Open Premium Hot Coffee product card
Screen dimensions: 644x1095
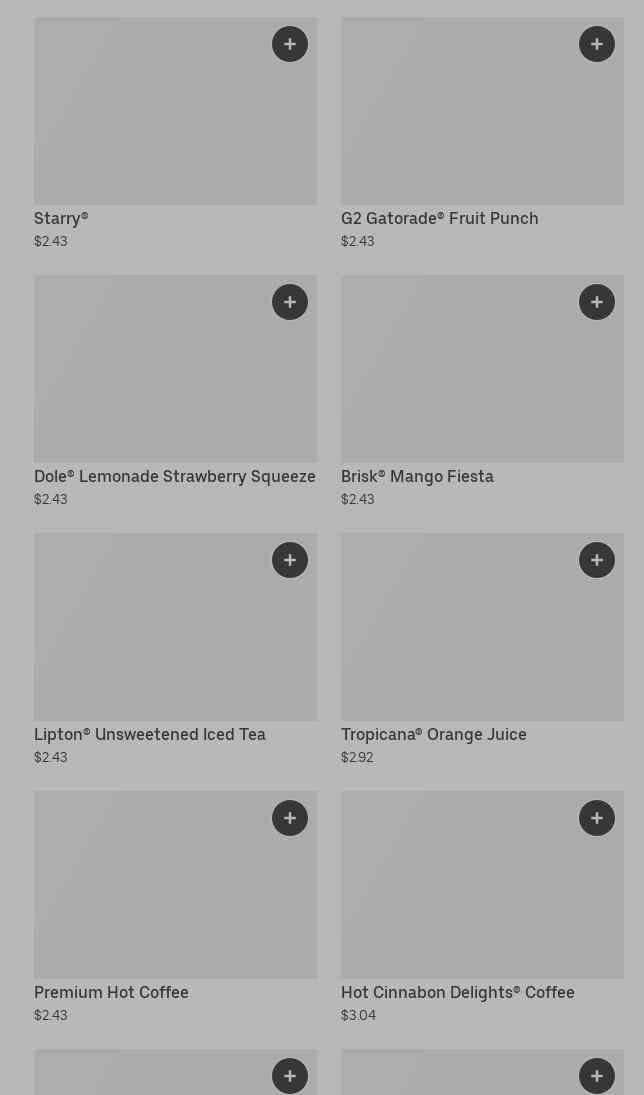[150, 895]
